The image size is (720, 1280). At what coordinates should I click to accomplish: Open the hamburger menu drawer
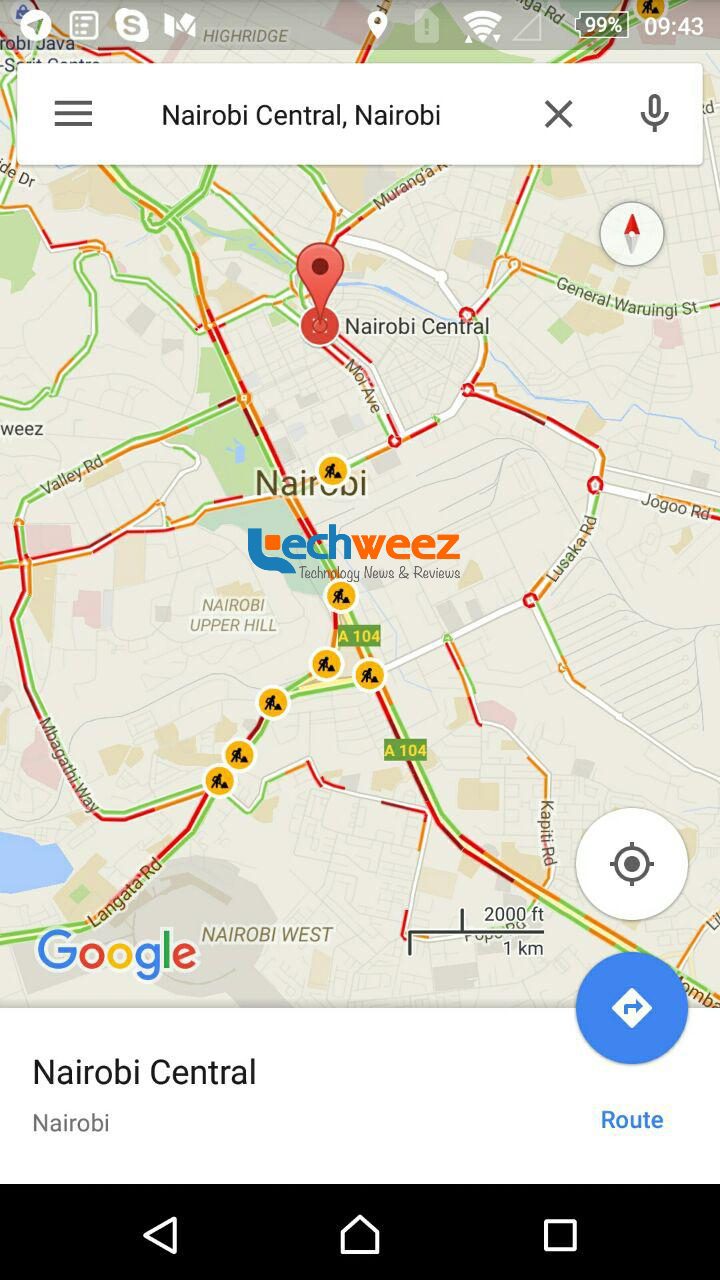click(73, 114)
